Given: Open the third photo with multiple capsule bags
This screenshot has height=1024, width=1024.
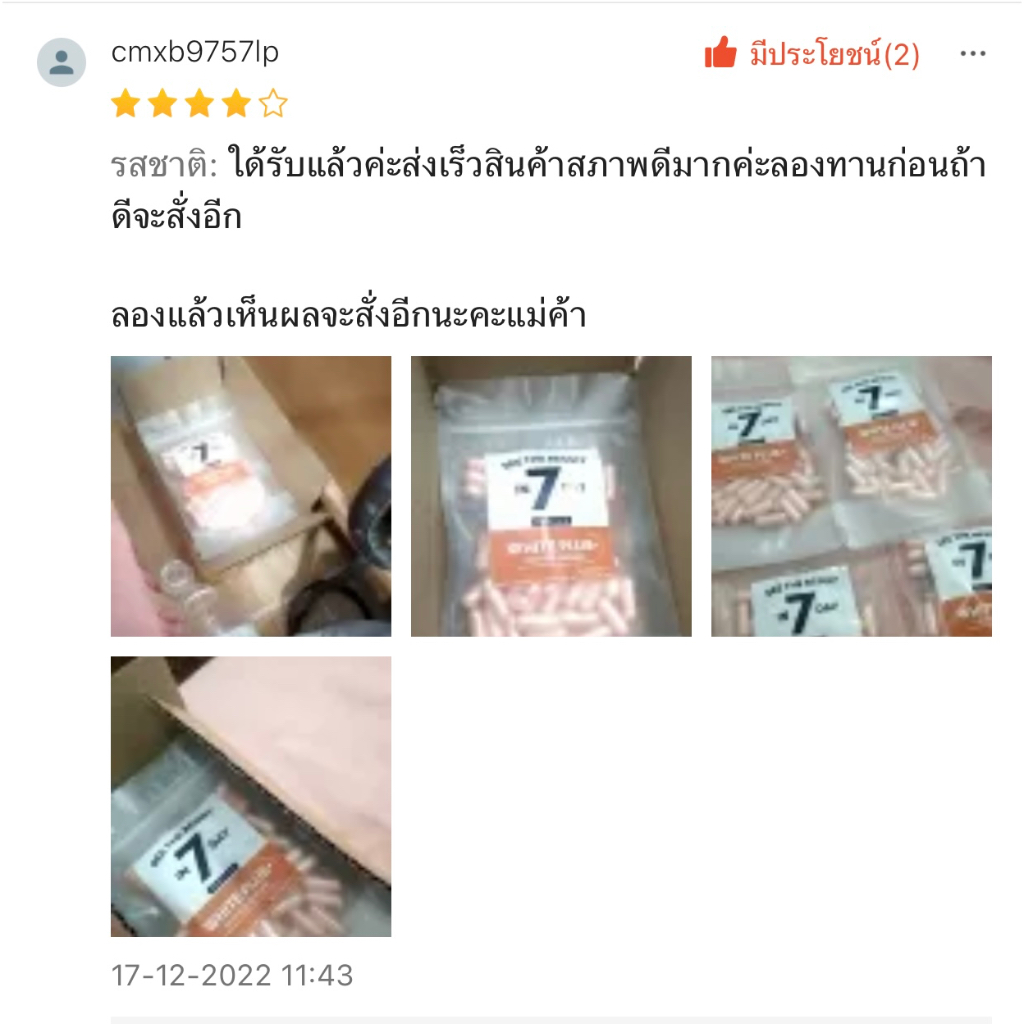Looking at the screenshot, I should tap(851, 496).
